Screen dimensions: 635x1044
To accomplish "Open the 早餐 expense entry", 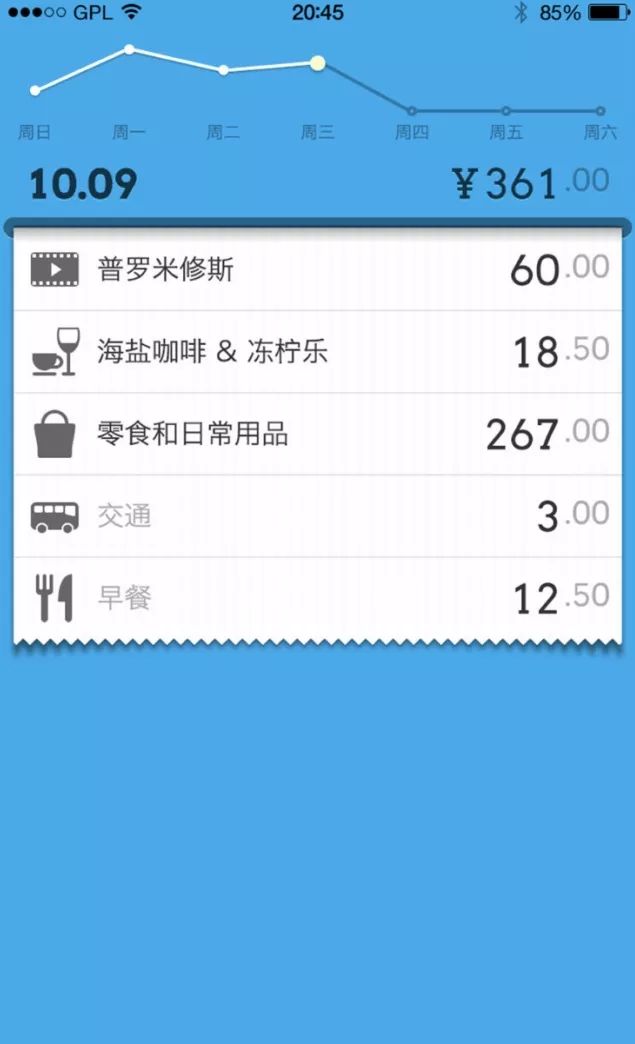I will click(x=317, y=598).
